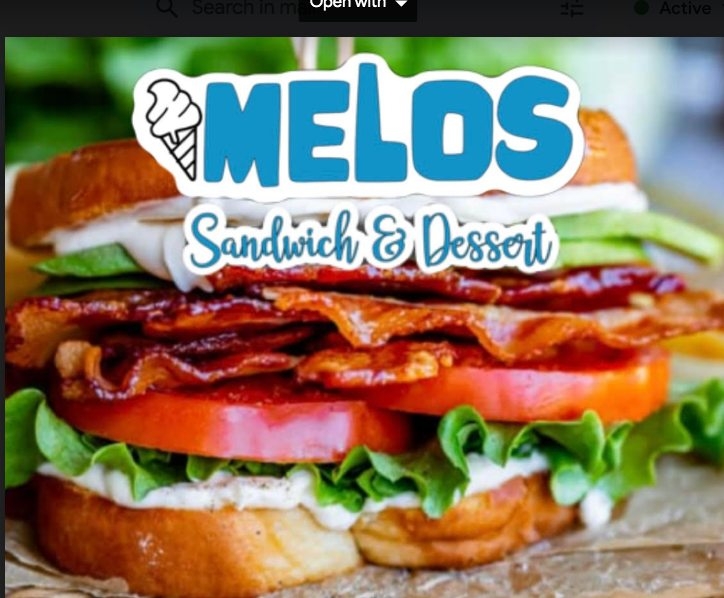Show the search filter options

pos(572,8)
